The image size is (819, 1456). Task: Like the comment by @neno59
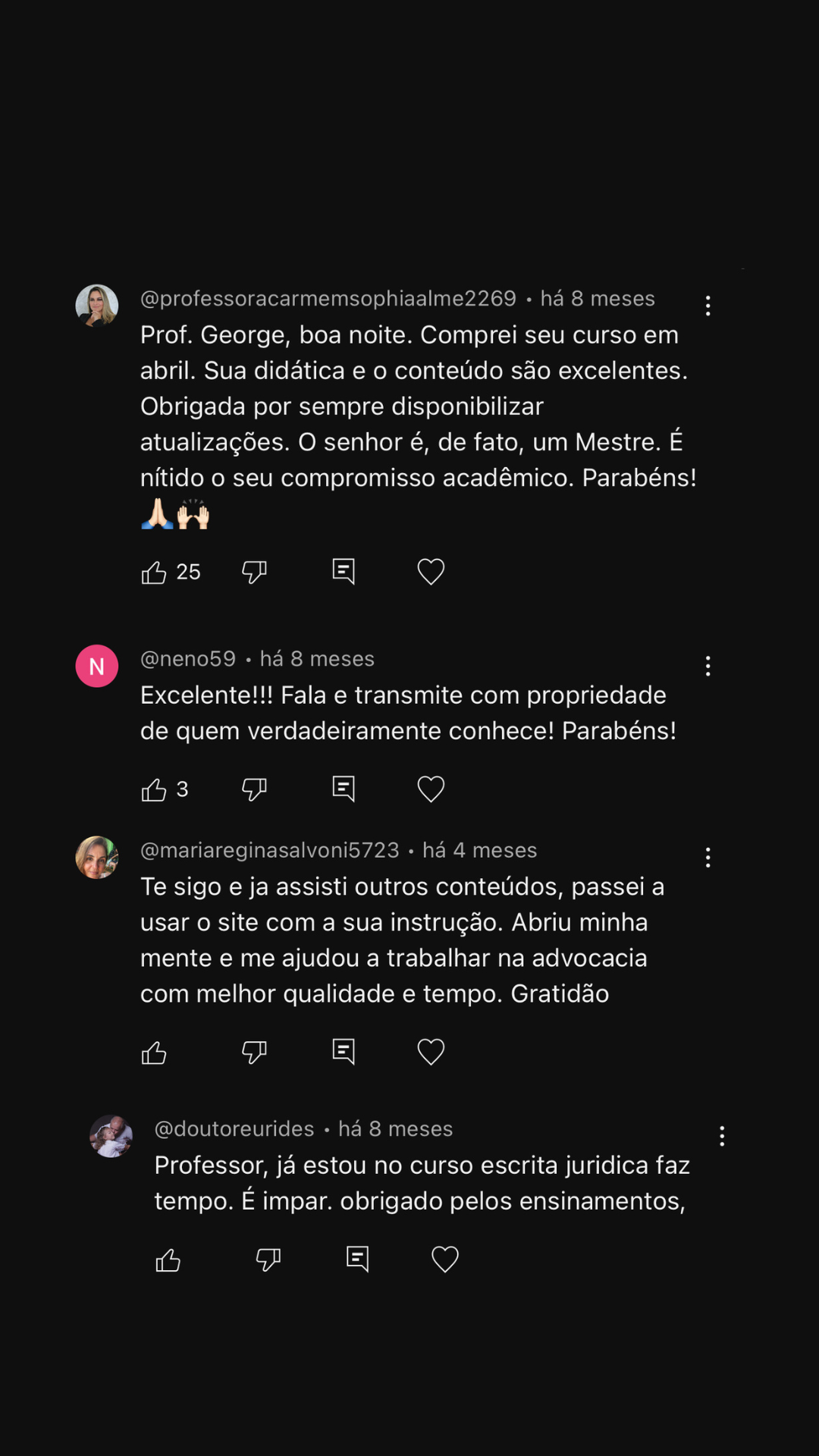coord(155,789)
